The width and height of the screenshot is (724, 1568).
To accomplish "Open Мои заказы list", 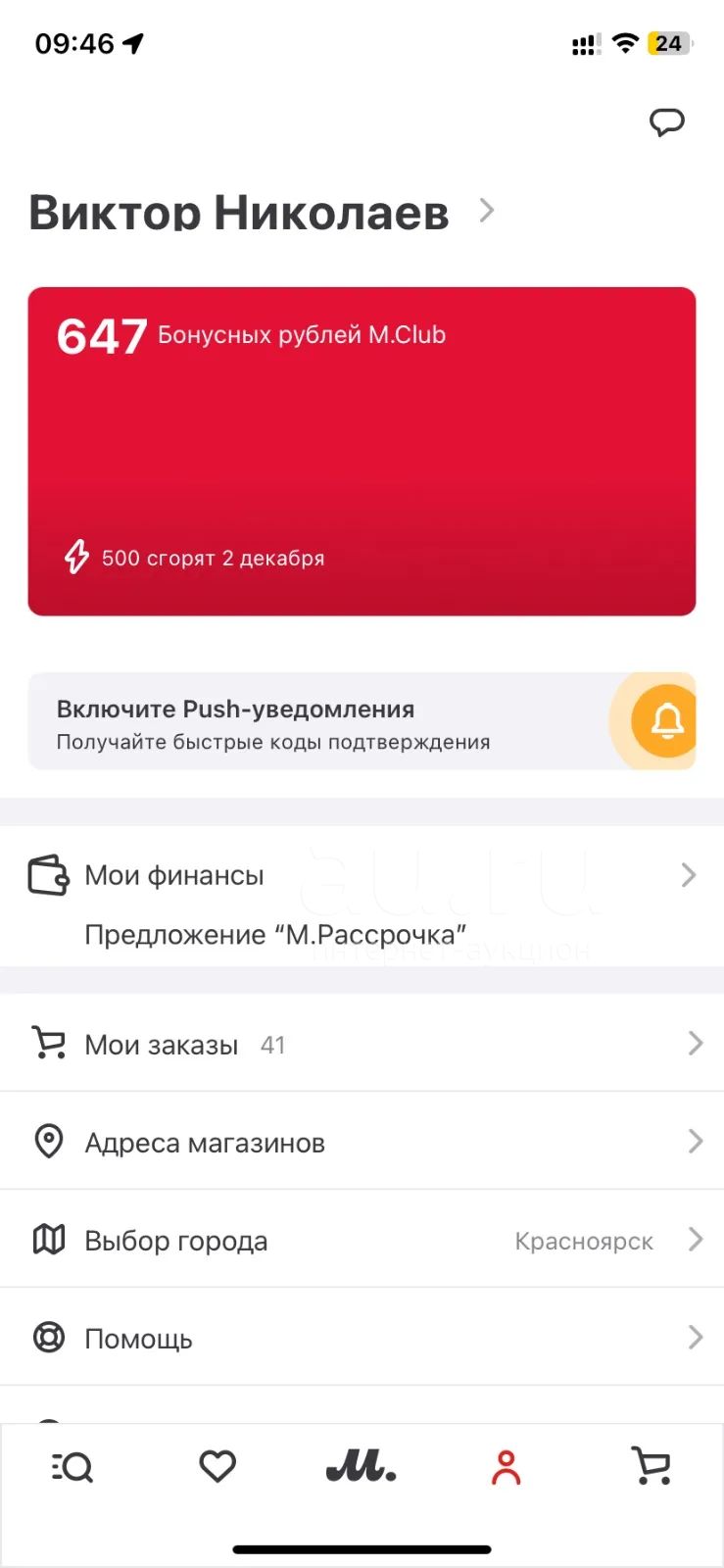I will click(362, 1043).
